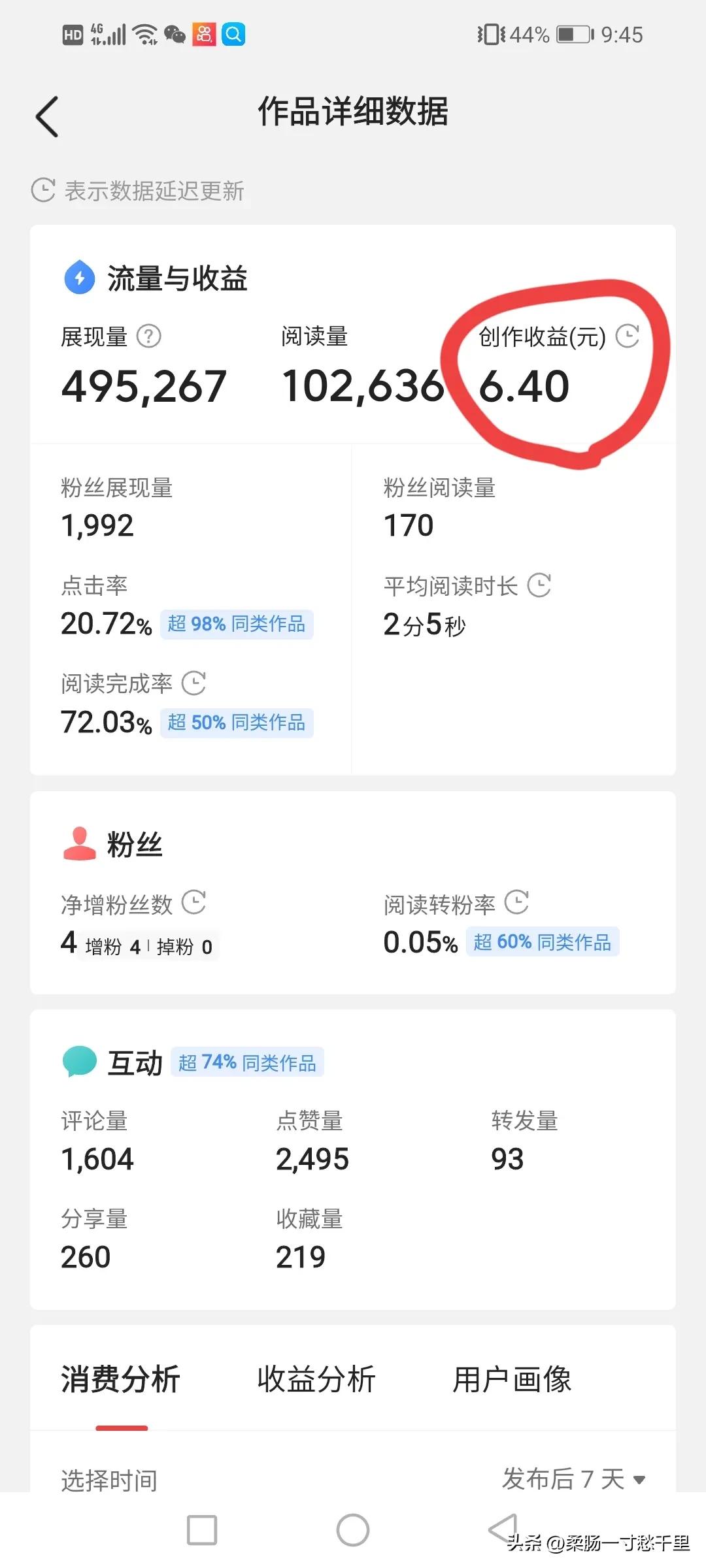This screenshot has width=706, height=1568.
Task: Tap the delayed-update clock beside 阅读完成率
Action: click(x=195, y=684)
